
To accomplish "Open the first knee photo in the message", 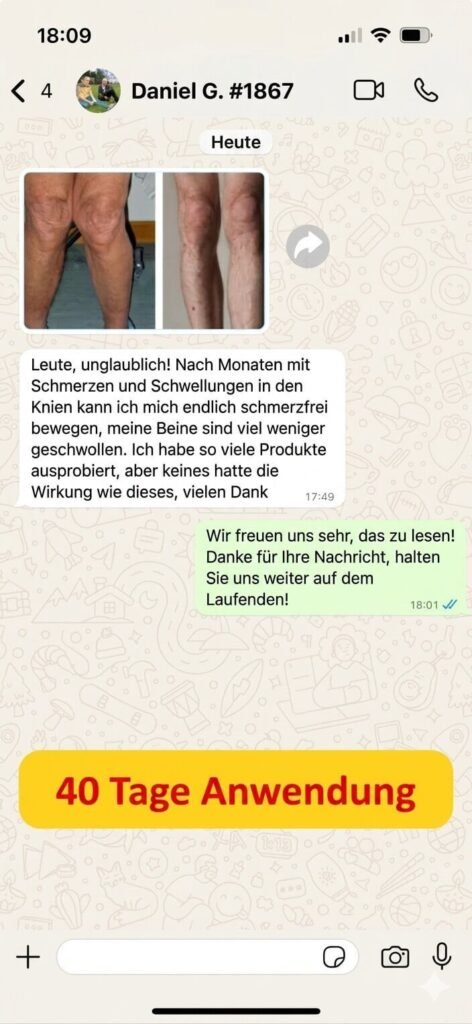I will pos(90,251).
